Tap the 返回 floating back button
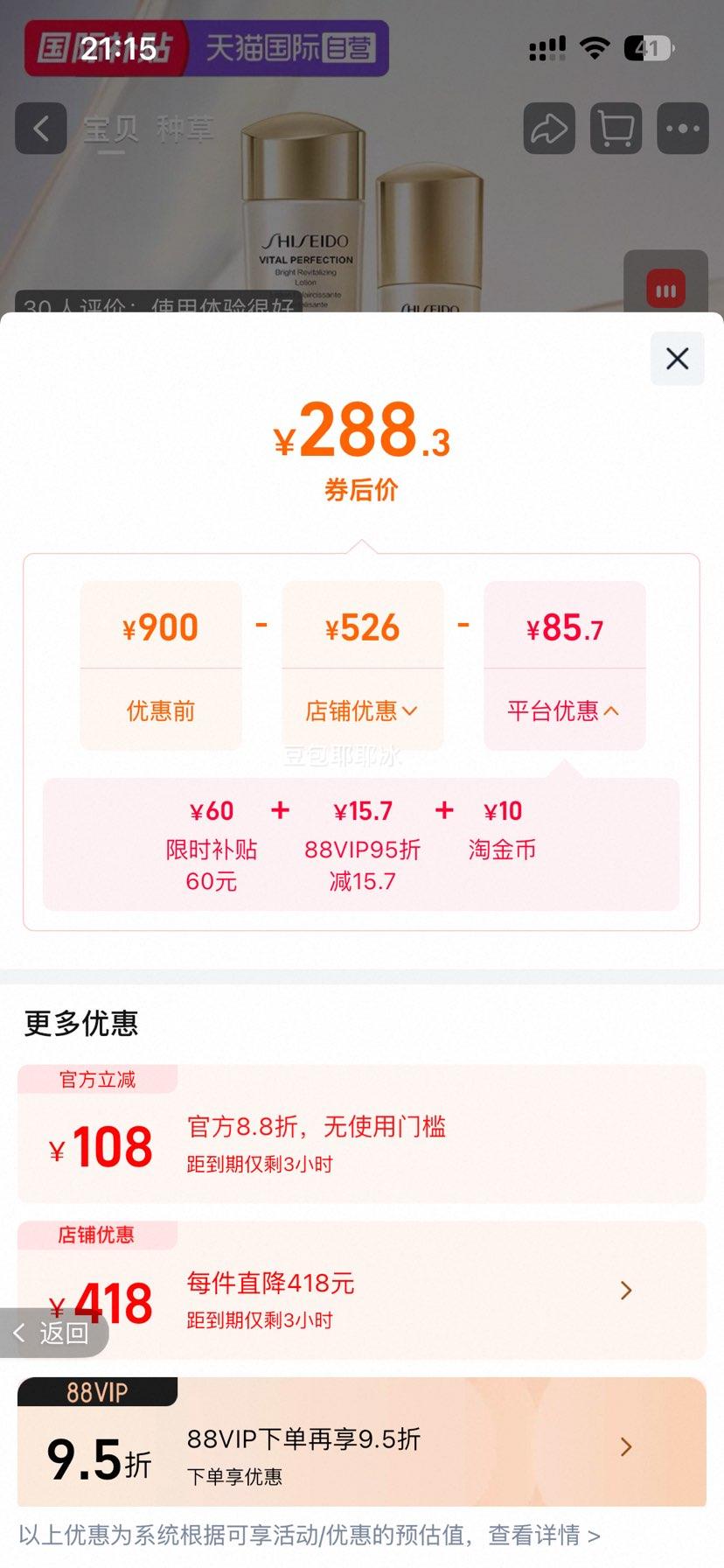The height and width of the screenshot is (1568, 724). click(x=54, y=1332)
